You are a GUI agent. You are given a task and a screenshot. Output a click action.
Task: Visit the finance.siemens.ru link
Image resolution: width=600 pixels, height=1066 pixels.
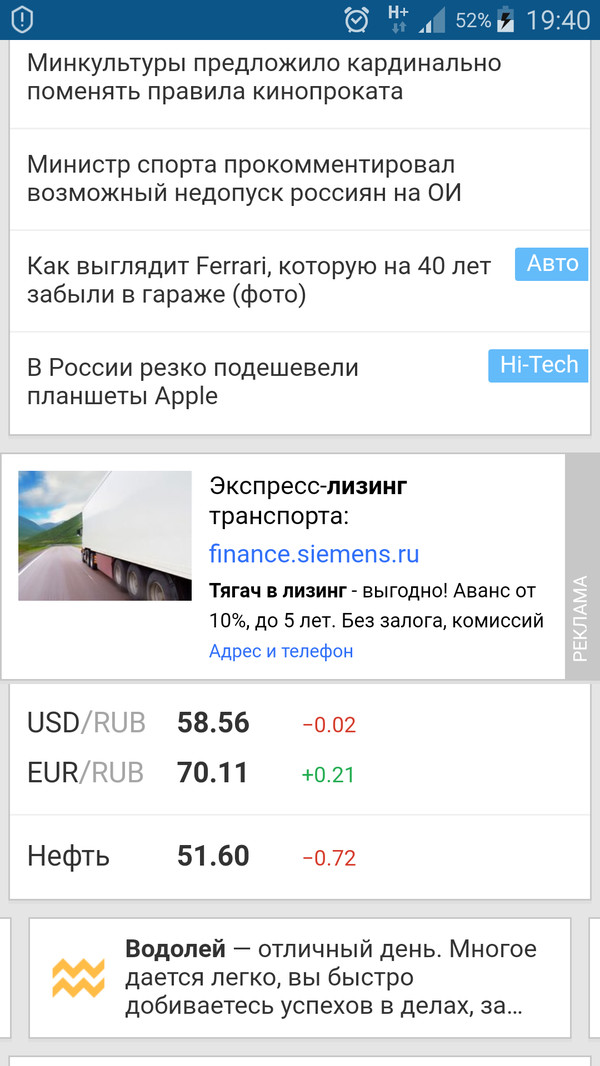click(314, 554)
